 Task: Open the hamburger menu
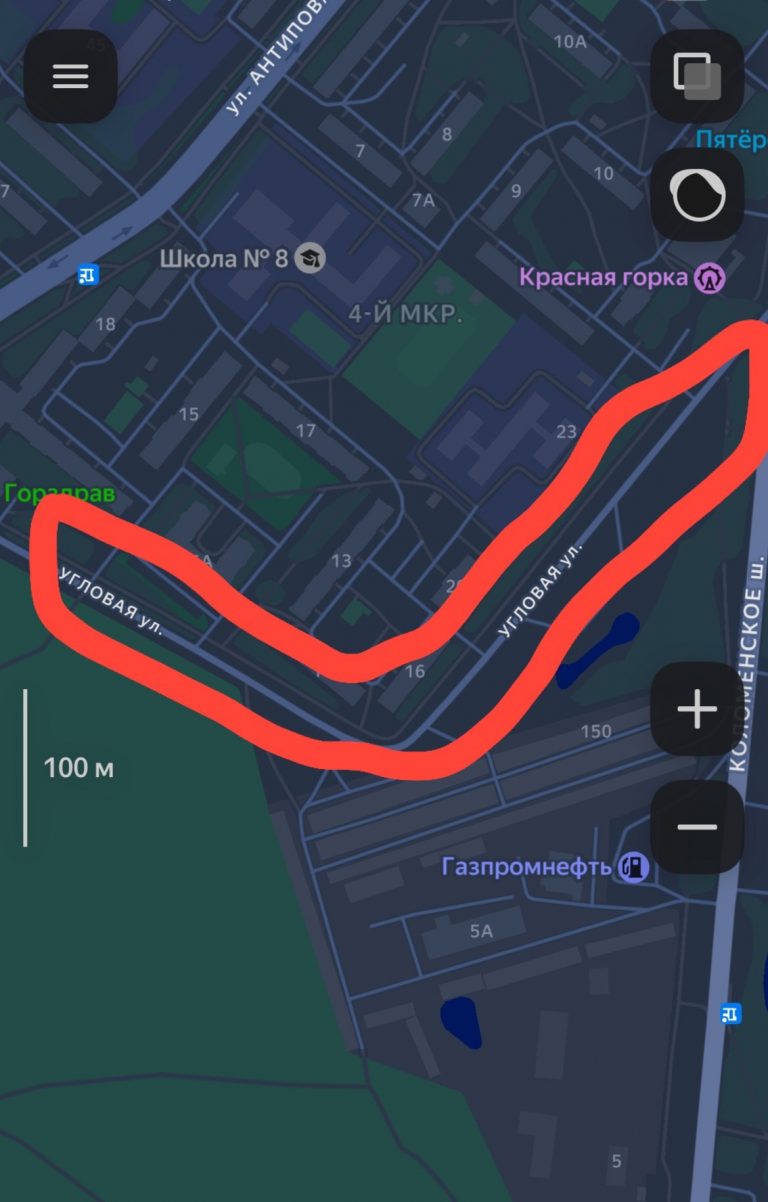(70, 77)
